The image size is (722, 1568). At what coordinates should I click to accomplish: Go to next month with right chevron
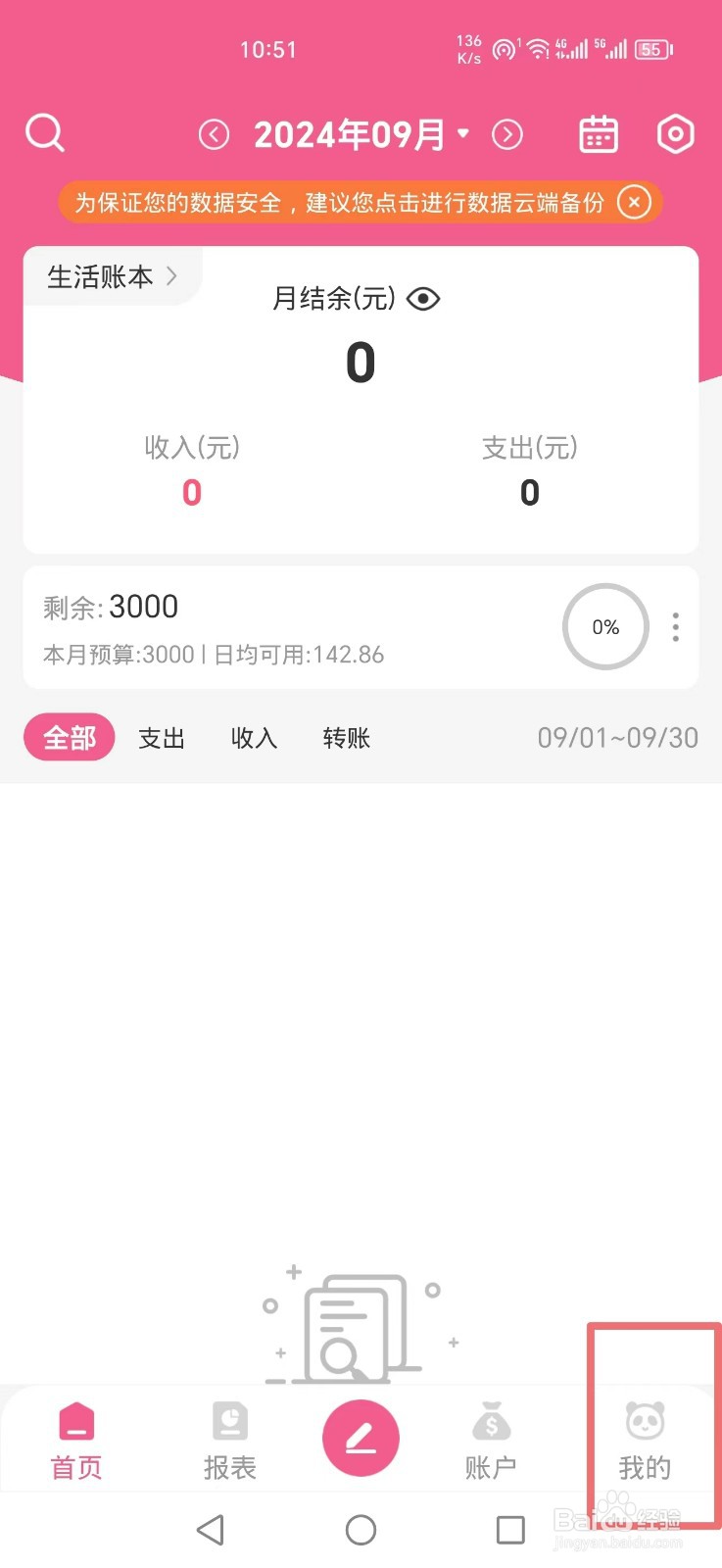(507, 133)
